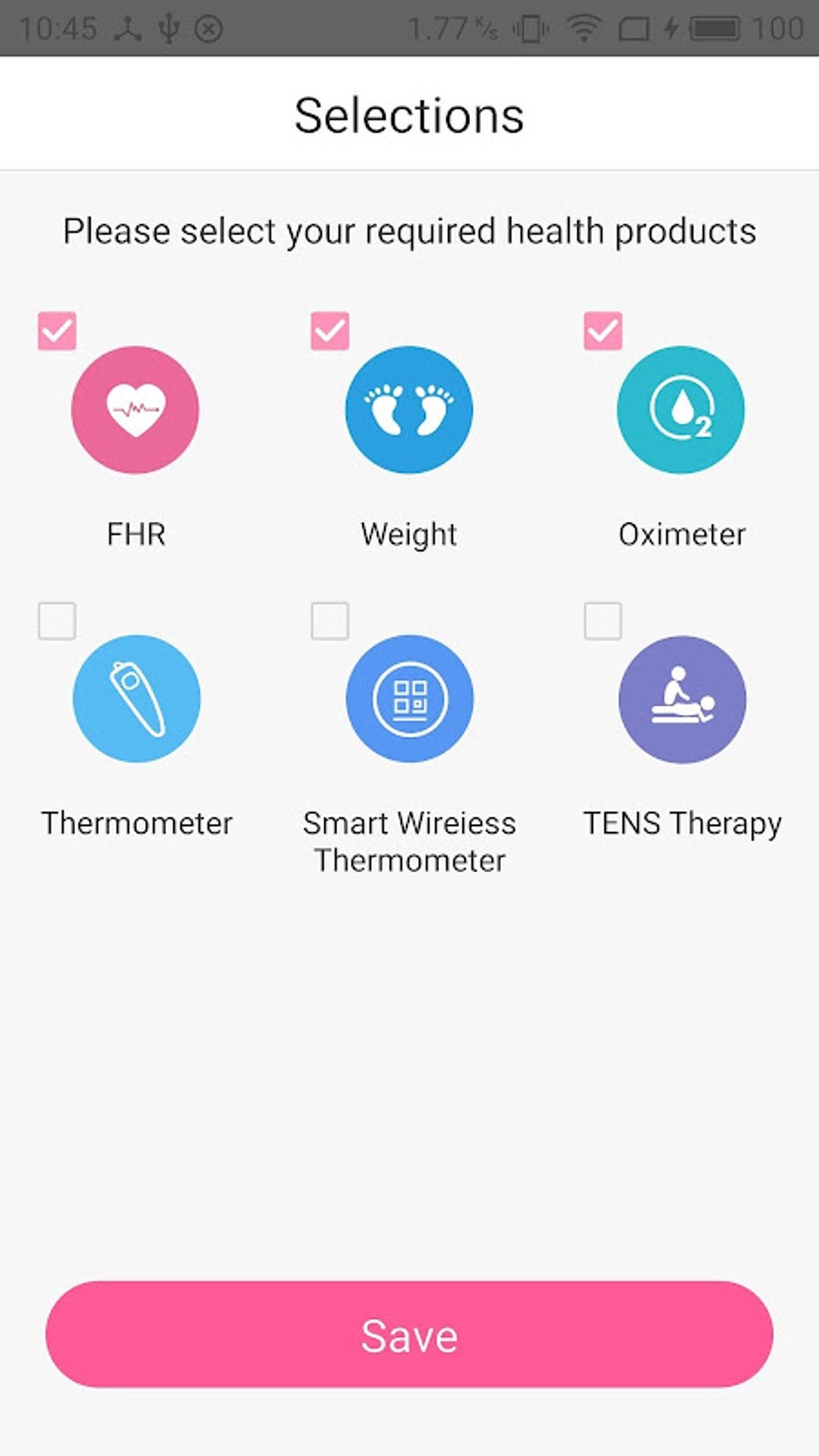Uncheck the Weight checkbox
819x1456 pixels.
pos(329,329)
